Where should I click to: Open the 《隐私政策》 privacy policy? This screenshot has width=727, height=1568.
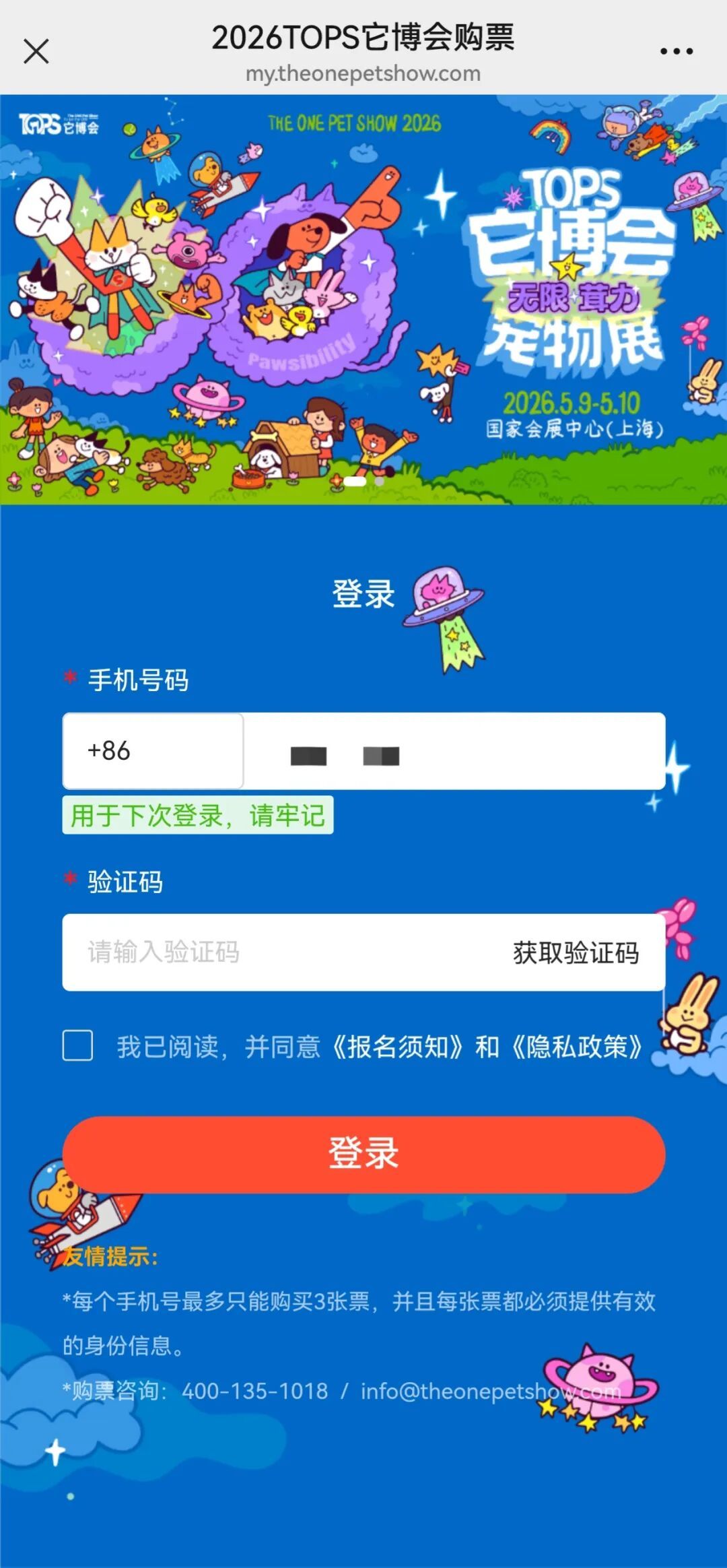pos(578,1047)
